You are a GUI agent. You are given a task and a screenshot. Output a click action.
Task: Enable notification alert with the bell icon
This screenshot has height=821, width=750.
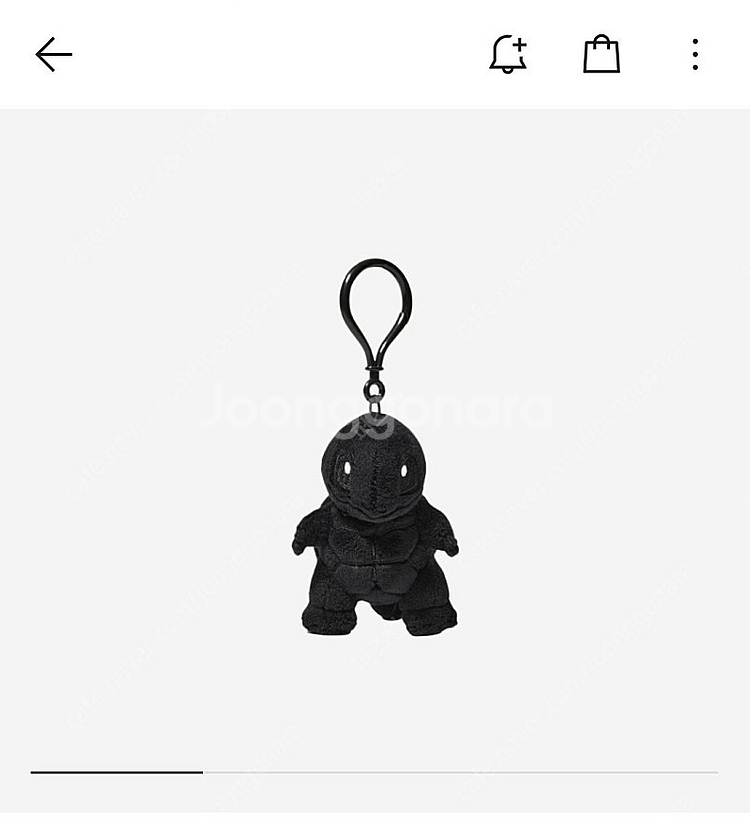coord(508,54)
